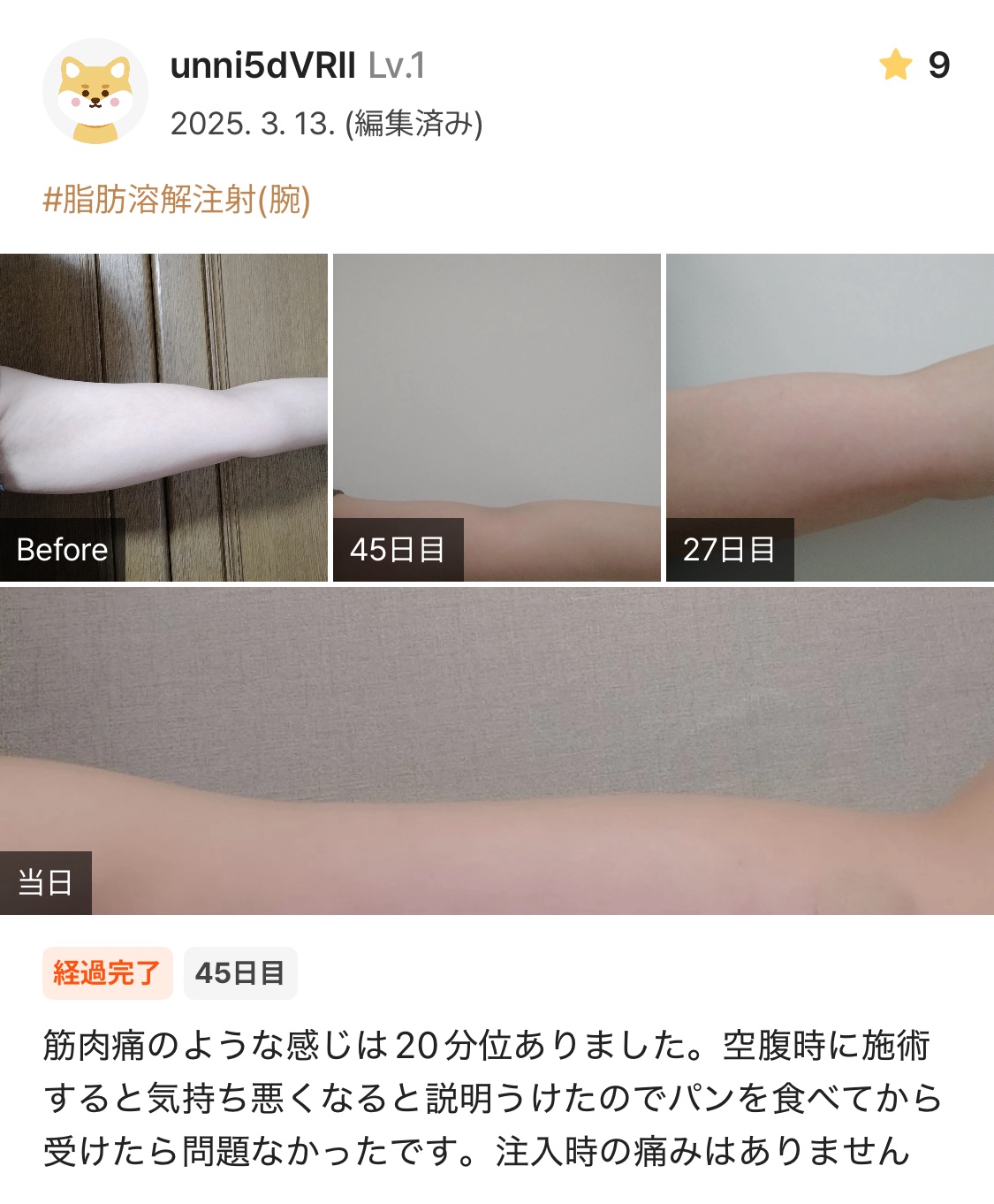The image size is (994, 1204).
Task: Open the #脂肪溶解注射(腕) hashtag
Action: click(177, 200)
